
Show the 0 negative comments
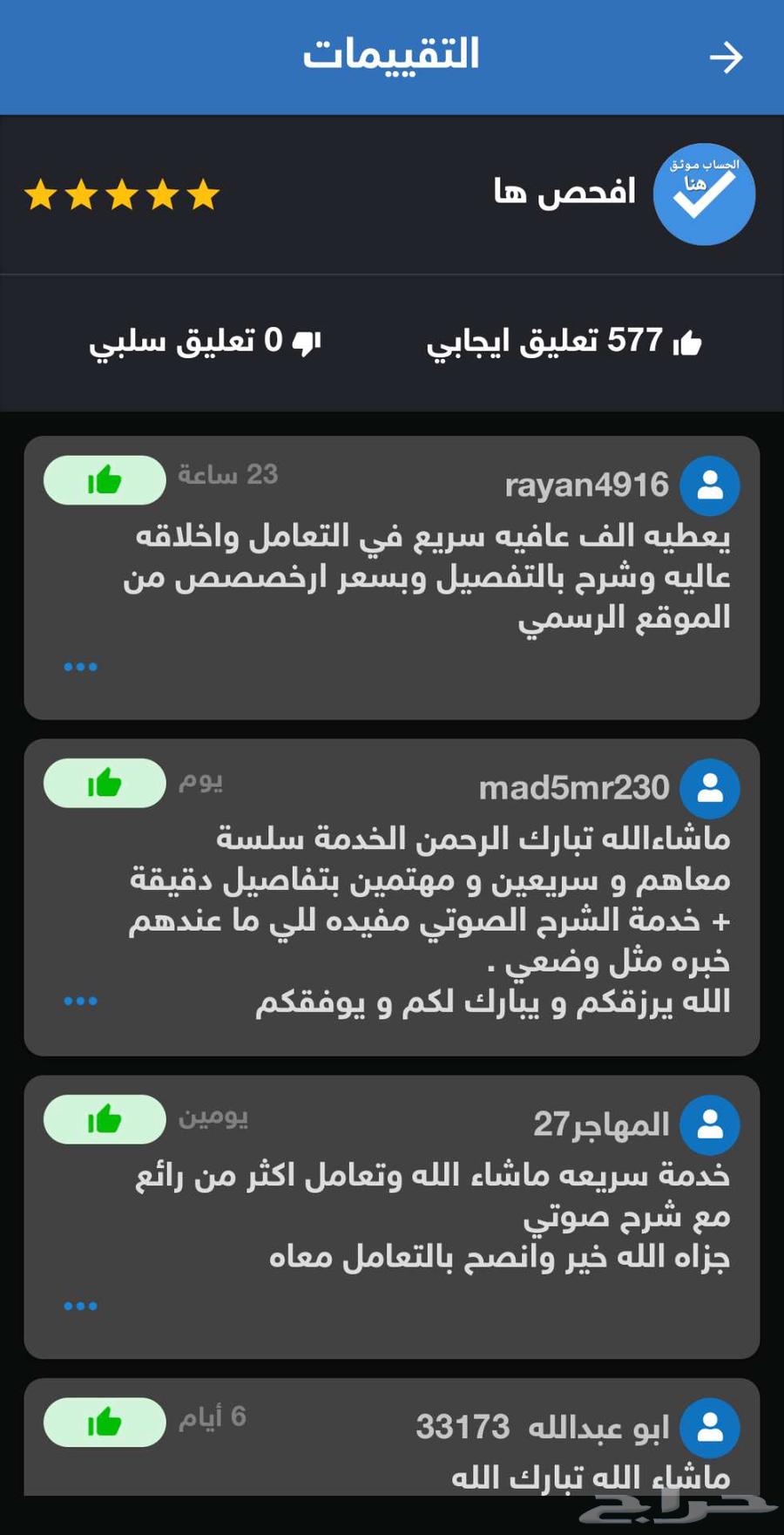point(206,341)
